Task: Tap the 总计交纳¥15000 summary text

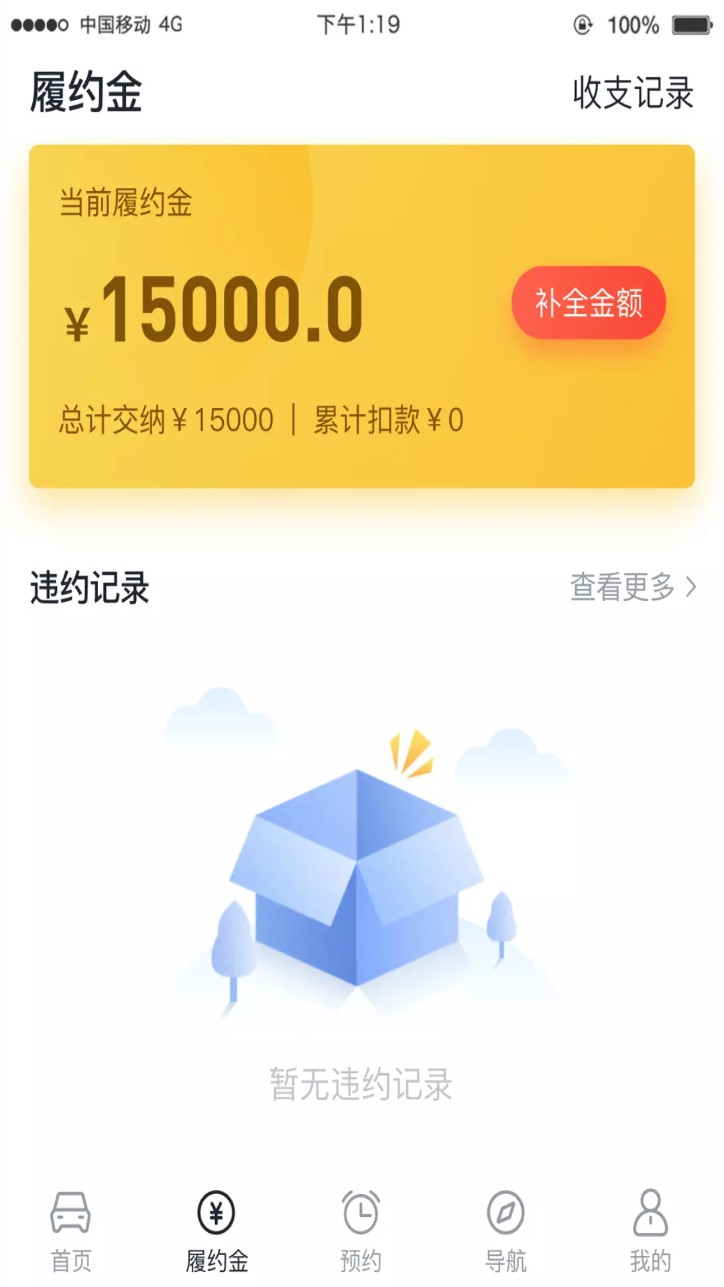Action: pos(163,419)
